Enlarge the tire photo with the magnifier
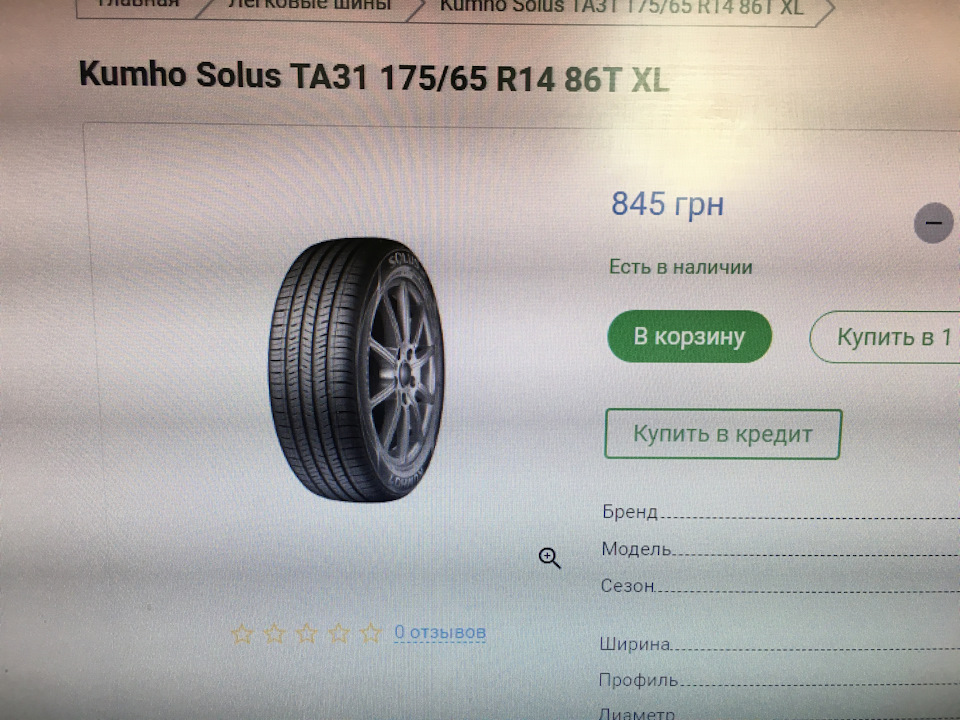 point(549,558)
